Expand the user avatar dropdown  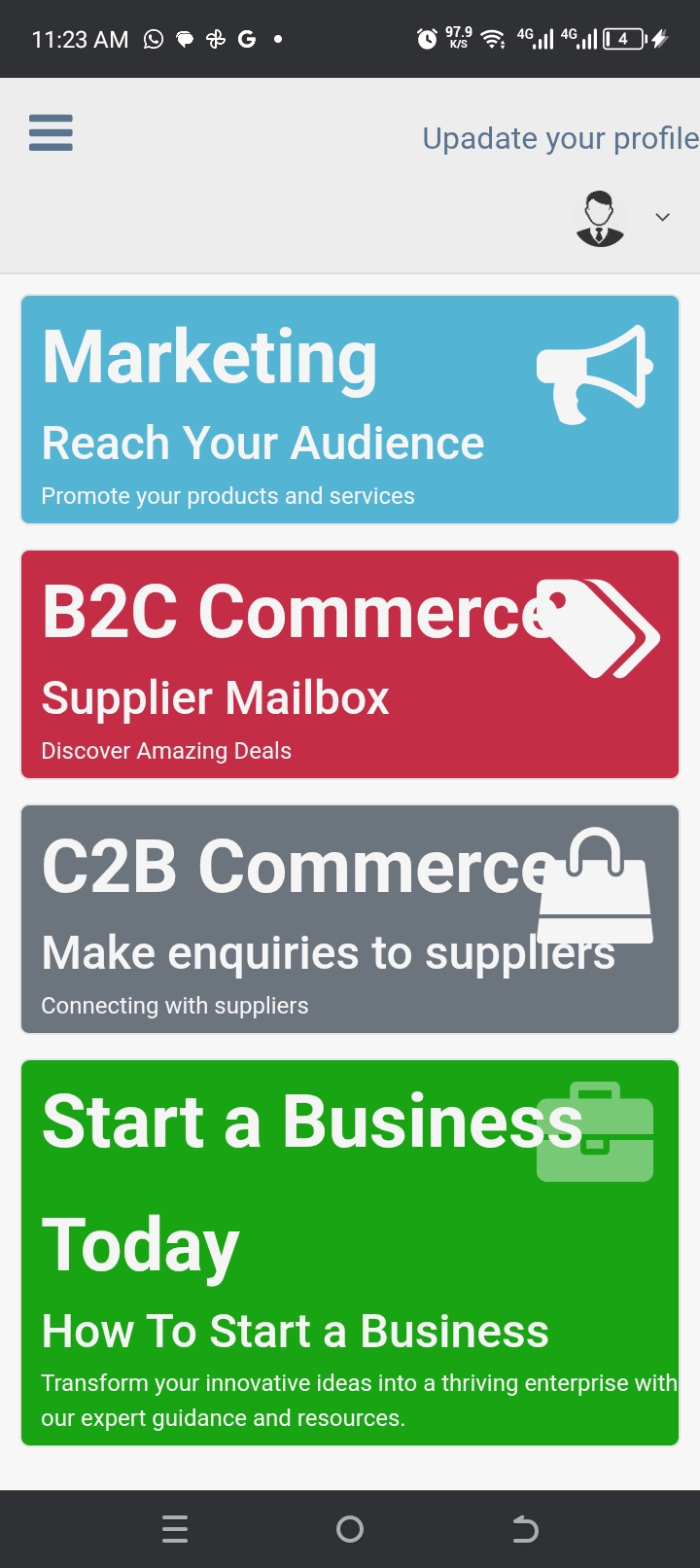tap(622, 218)
